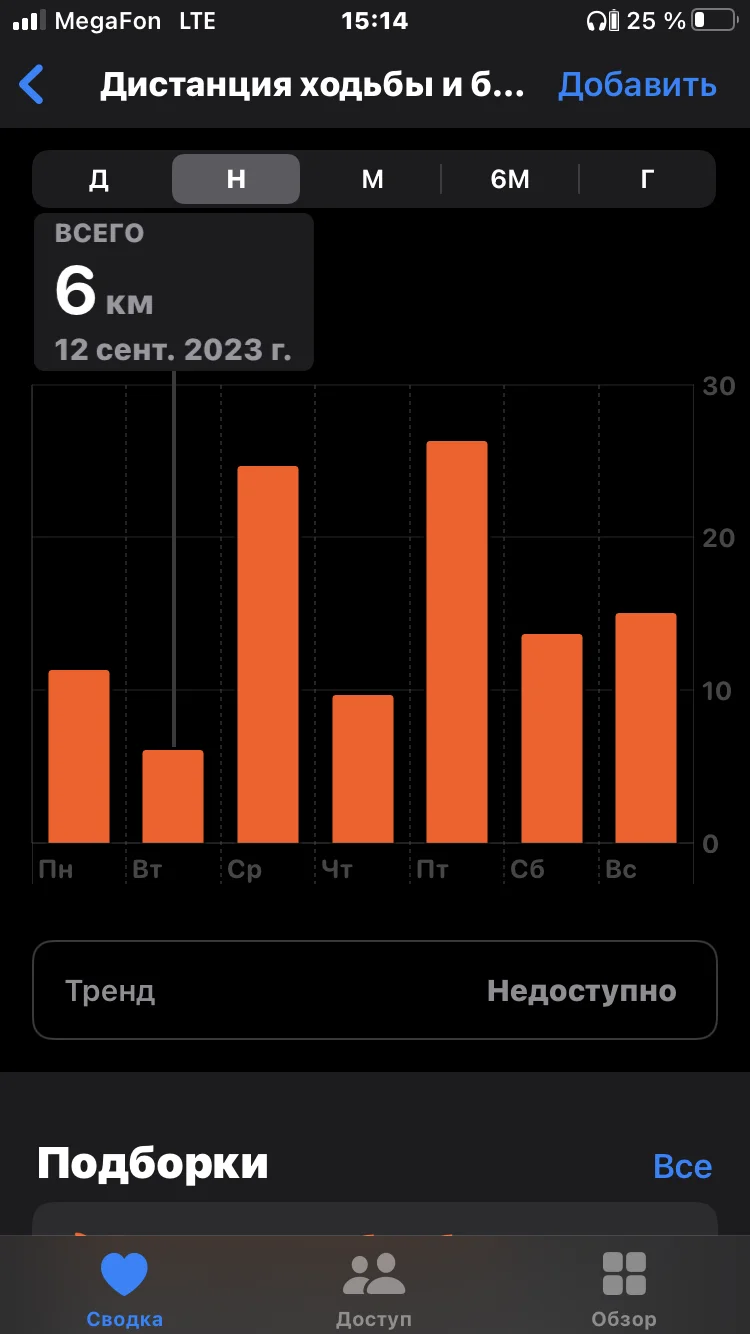Go back using the top-left arrow

[x=33, y=85]
